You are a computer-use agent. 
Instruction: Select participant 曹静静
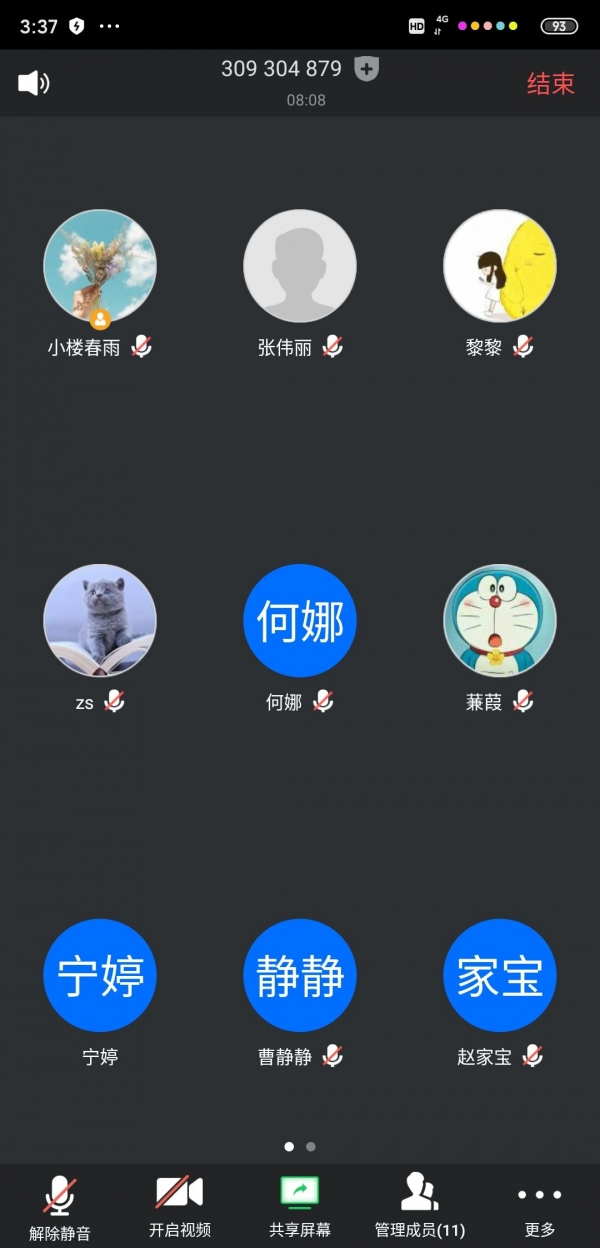pos(300,976)
